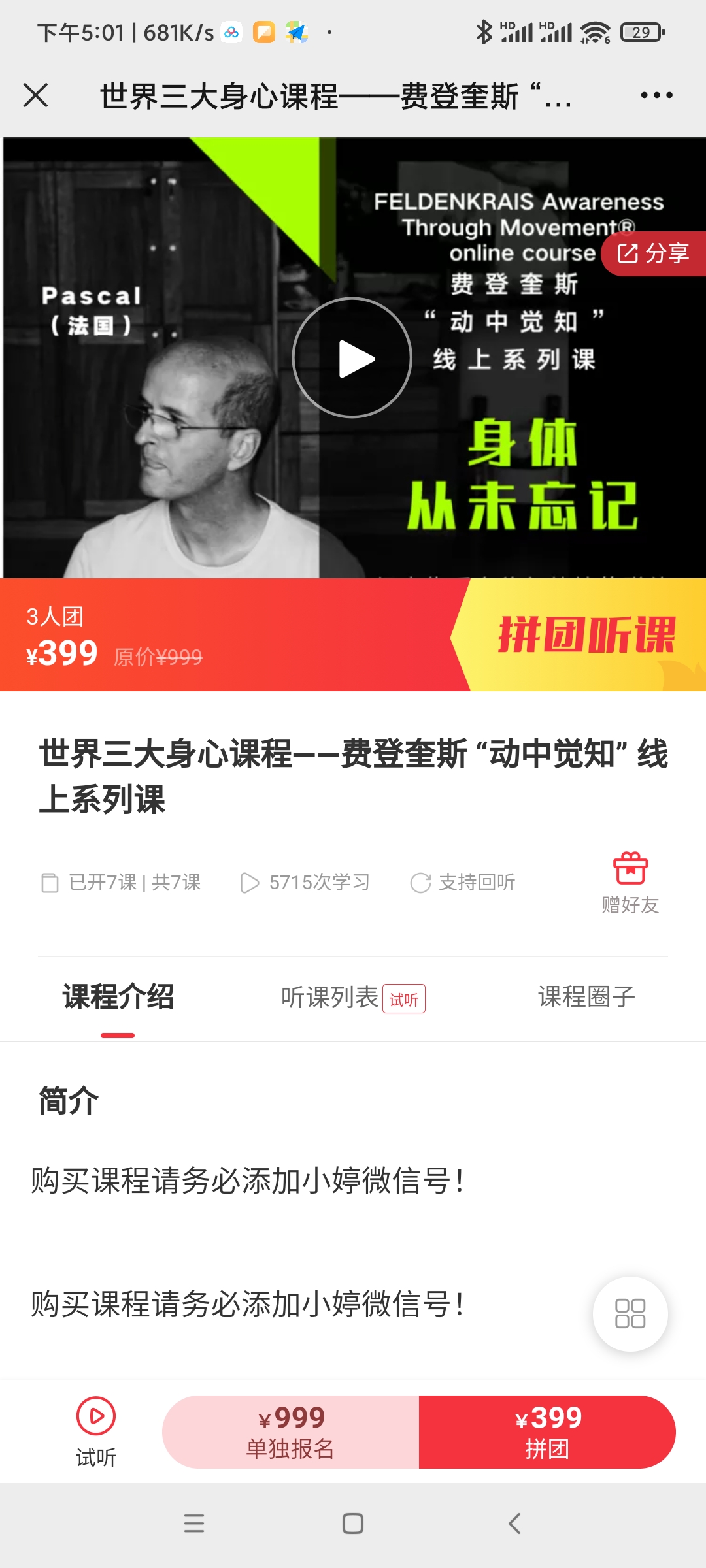Select the 课程介绍 tab

(118, 998)
